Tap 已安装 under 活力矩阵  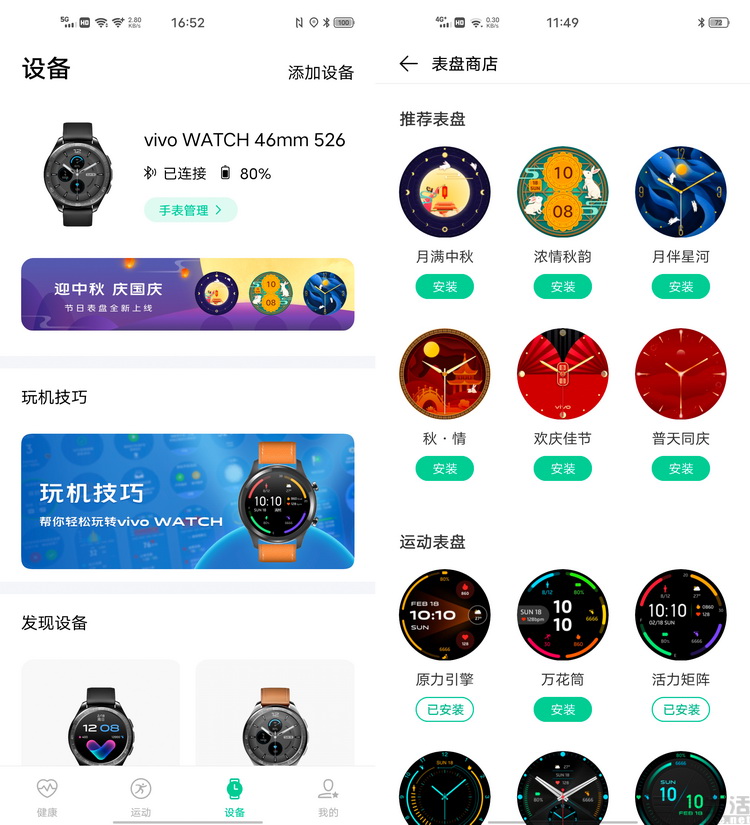pos(681,710)
